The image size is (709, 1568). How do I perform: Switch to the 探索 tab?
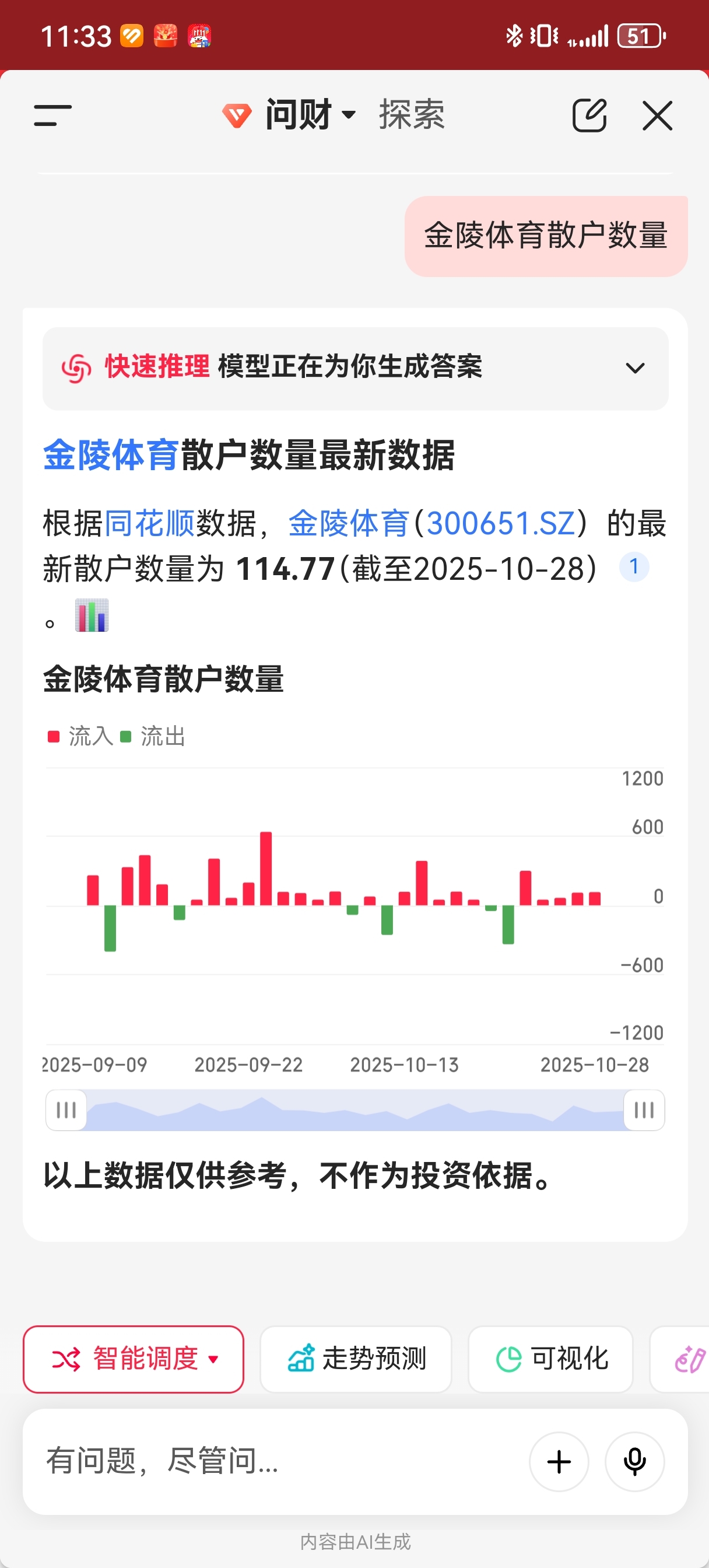coord(412,114)
